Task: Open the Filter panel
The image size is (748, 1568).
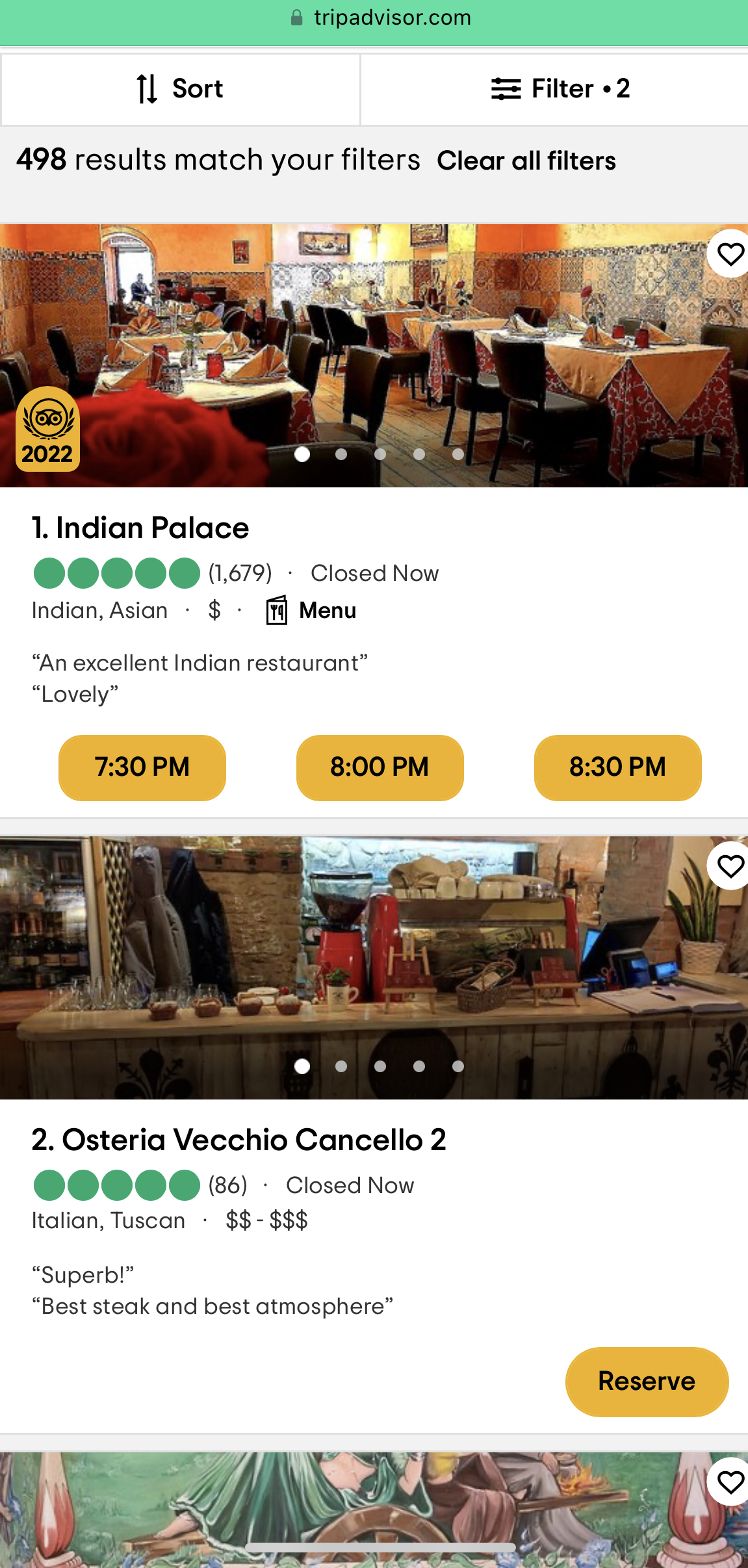Action: [560, 89]
